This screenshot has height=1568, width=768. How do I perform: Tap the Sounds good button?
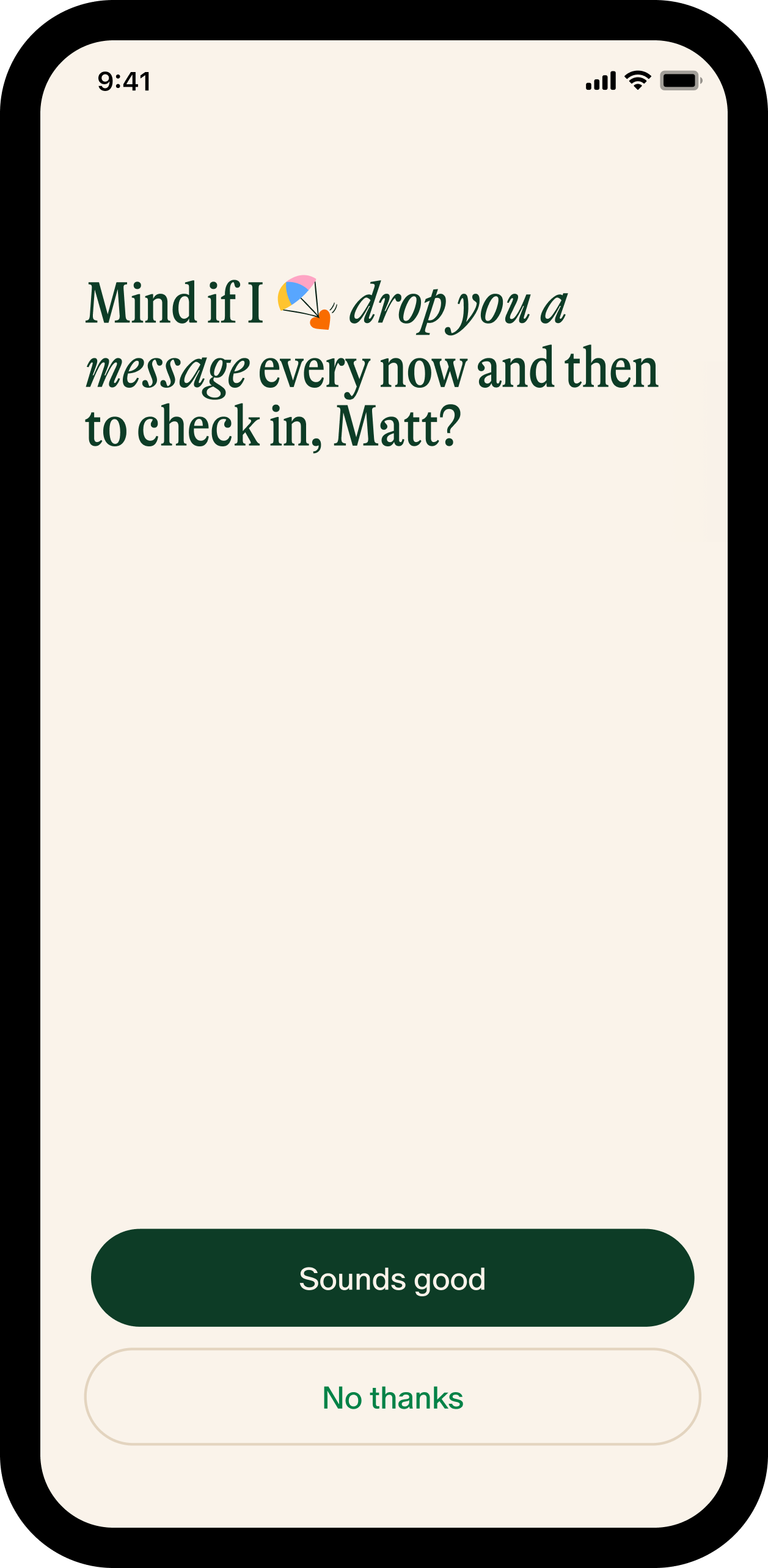pyautogui.click(x=392, y=1278)
